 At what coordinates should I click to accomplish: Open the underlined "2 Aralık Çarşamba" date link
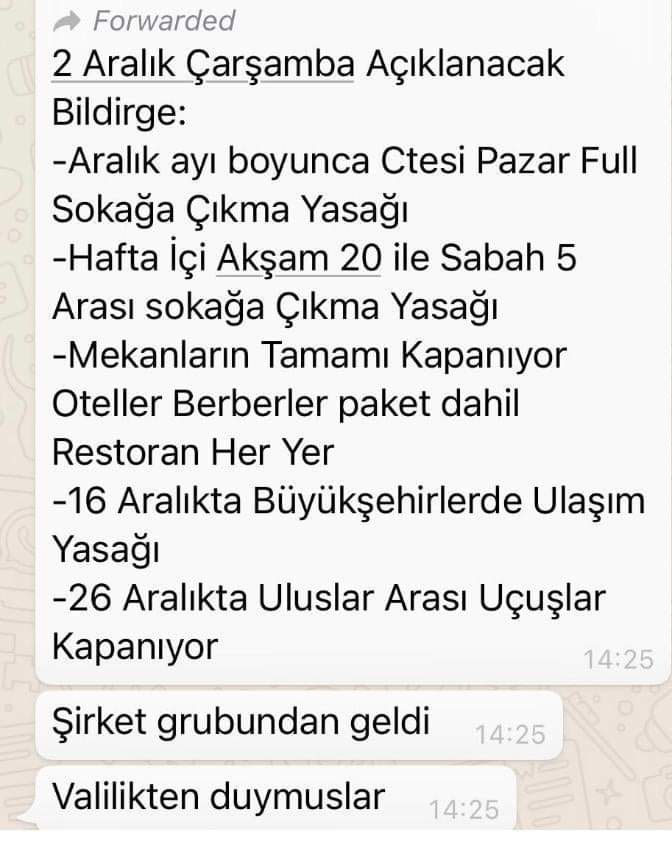[x=203, y=65]
